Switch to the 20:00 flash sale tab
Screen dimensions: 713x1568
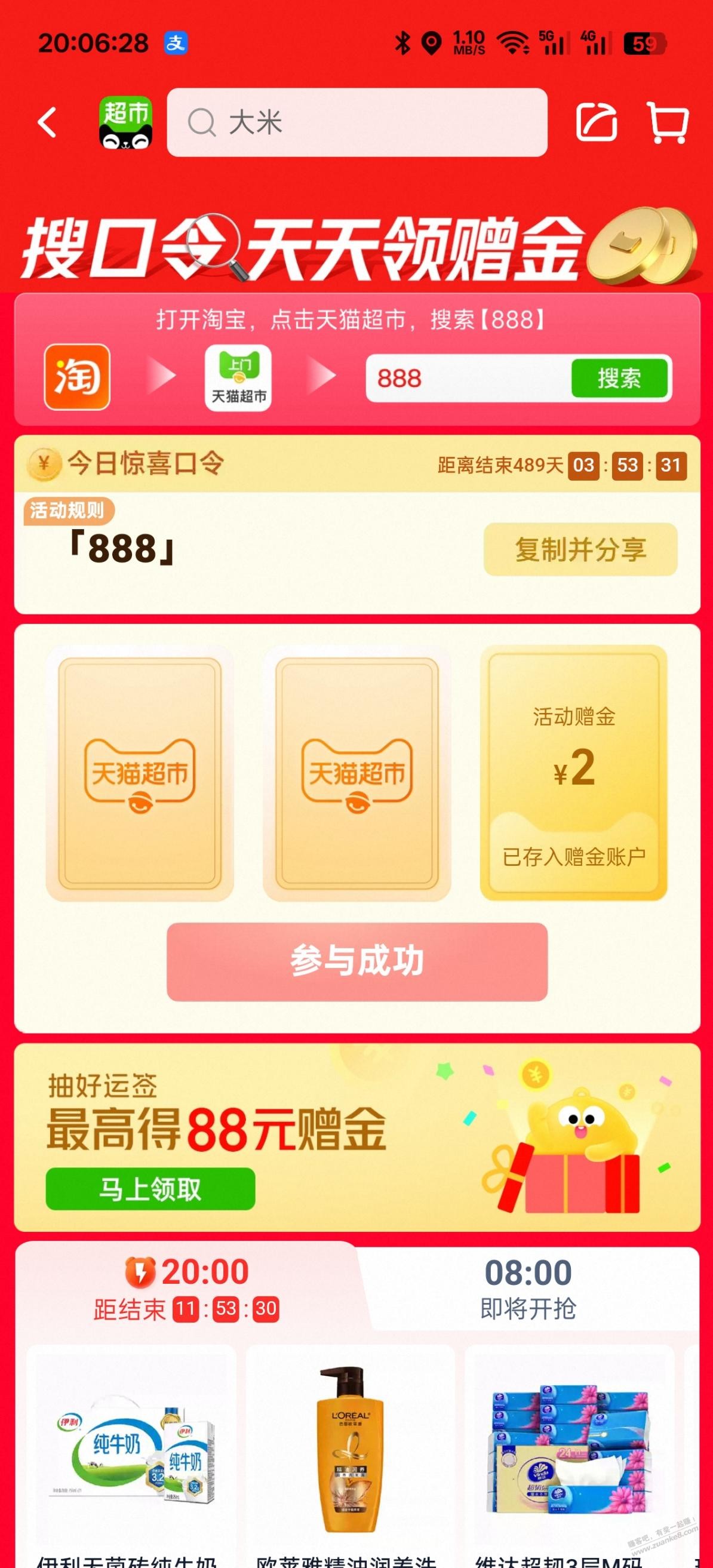[188, 1288]
